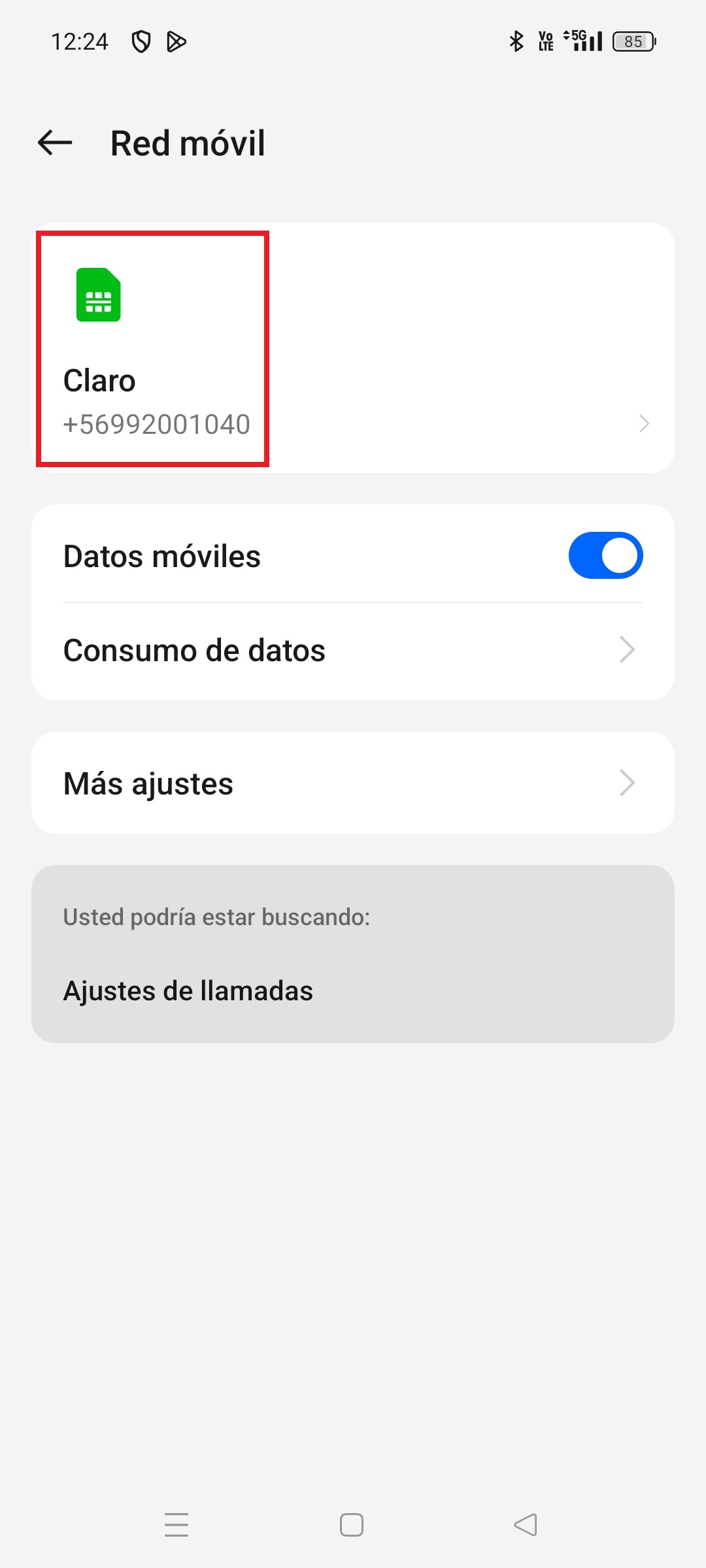Go to the home screen

click(x=352, y=1525)
